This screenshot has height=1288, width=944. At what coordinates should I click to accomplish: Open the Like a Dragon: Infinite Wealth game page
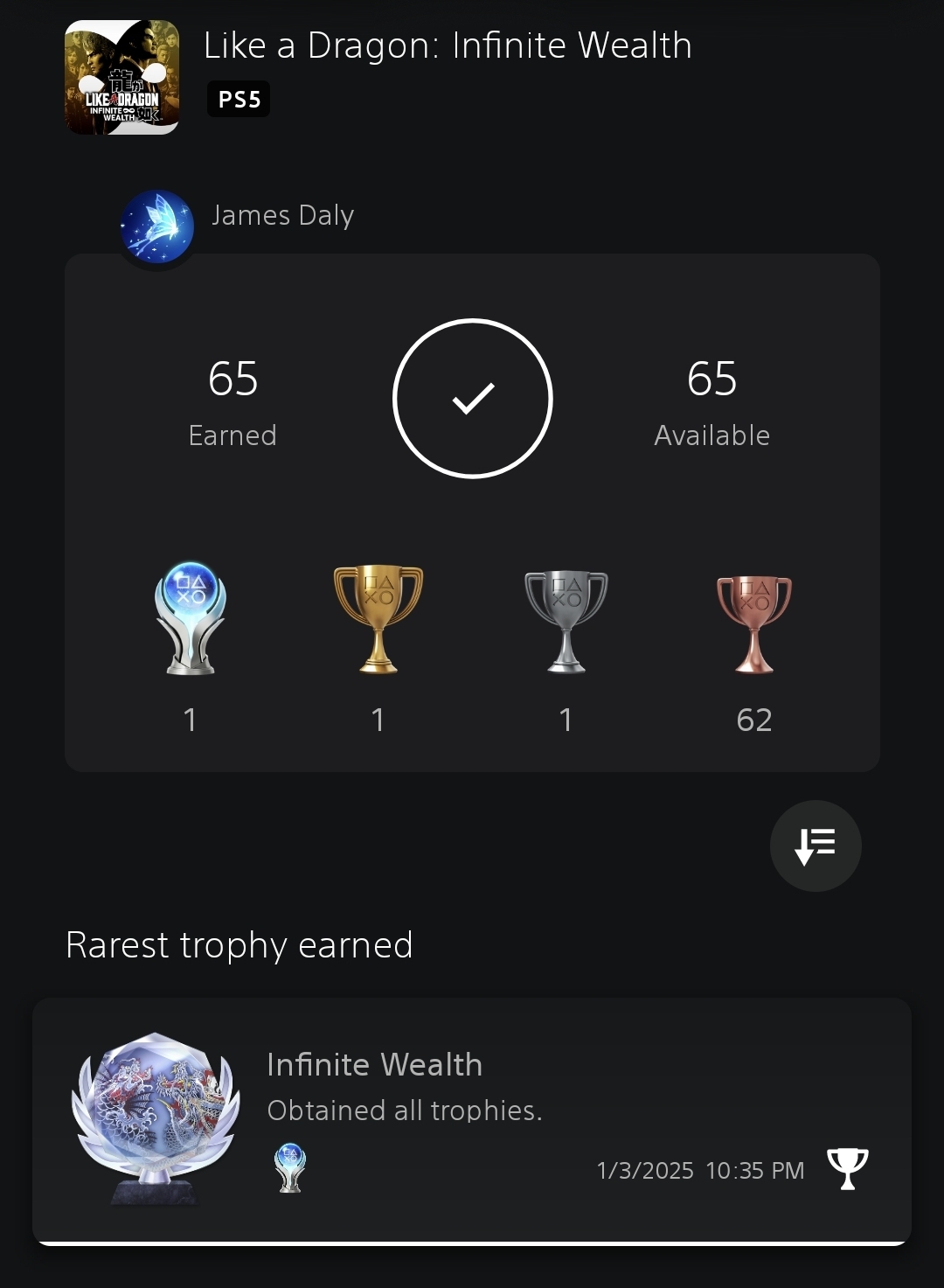[x=122, y=78]
